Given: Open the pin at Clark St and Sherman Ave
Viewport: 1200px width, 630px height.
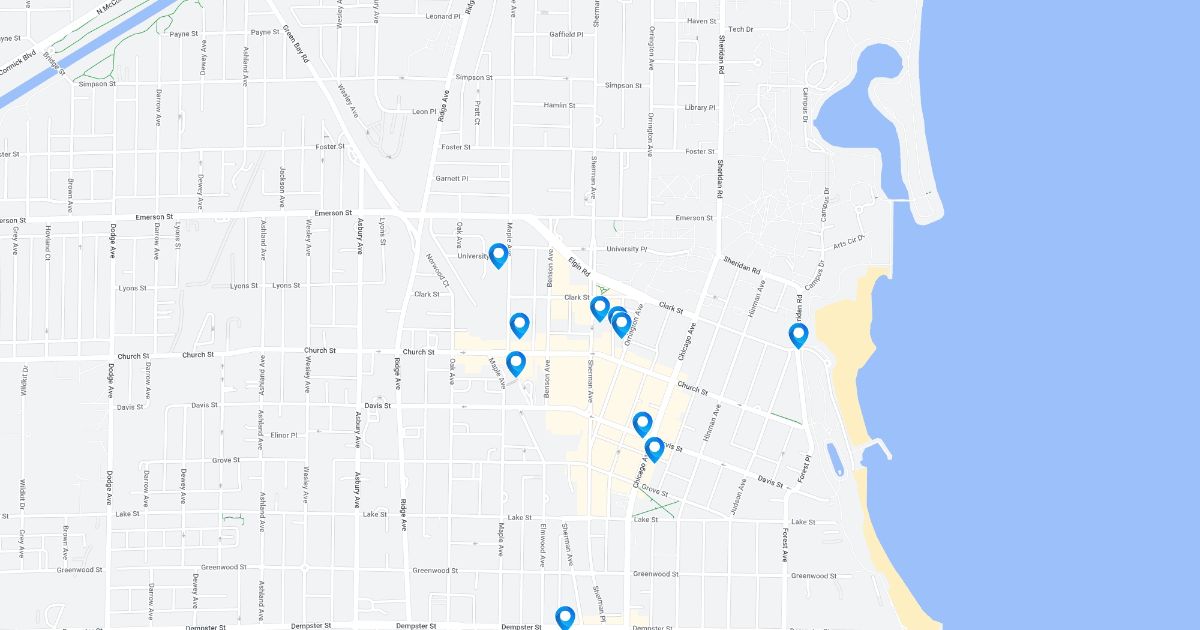Looking at the screenshot, I should pos(600,307).
